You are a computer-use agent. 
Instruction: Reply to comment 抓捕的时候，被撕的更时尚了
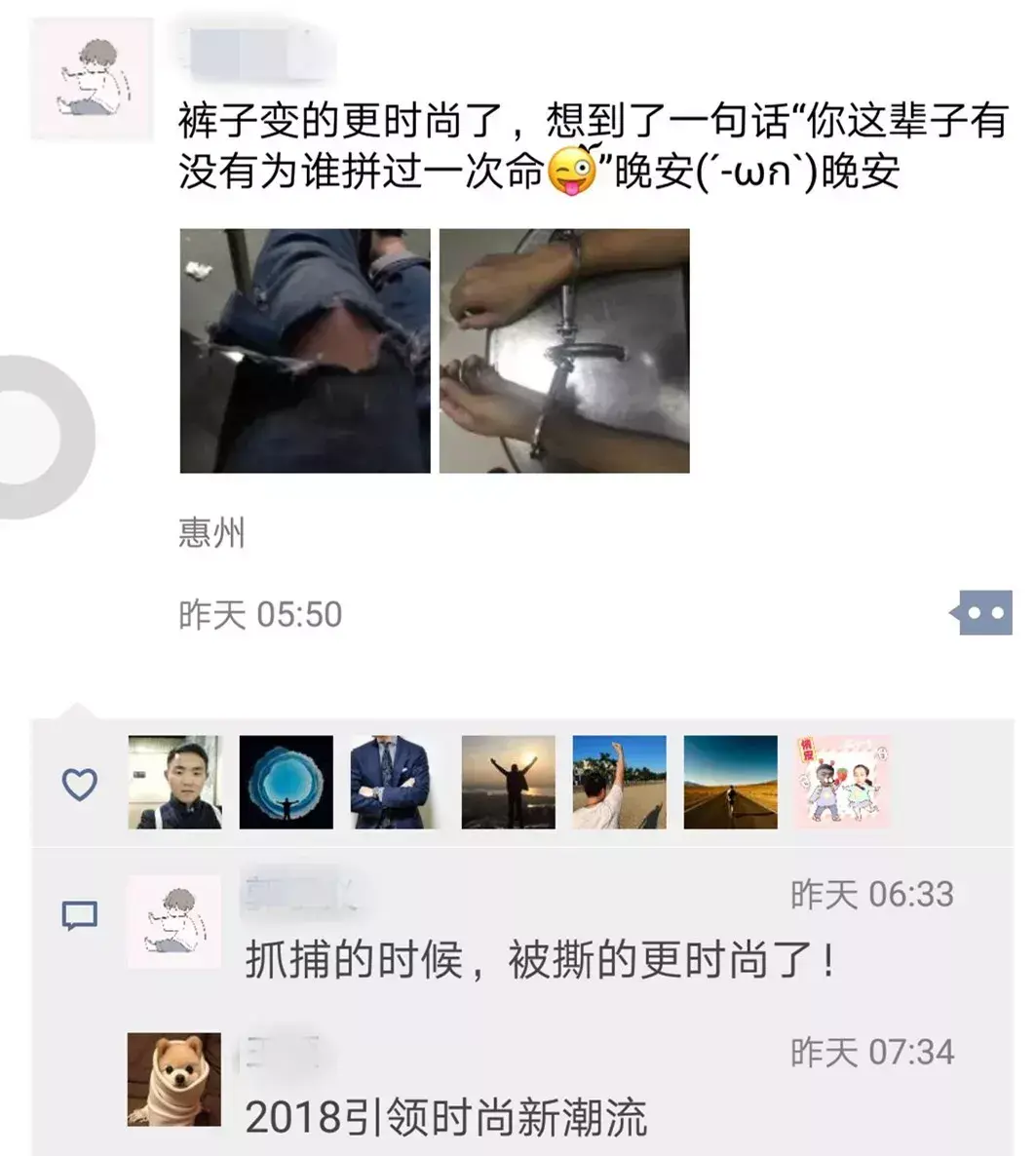[x=540, y=961]
